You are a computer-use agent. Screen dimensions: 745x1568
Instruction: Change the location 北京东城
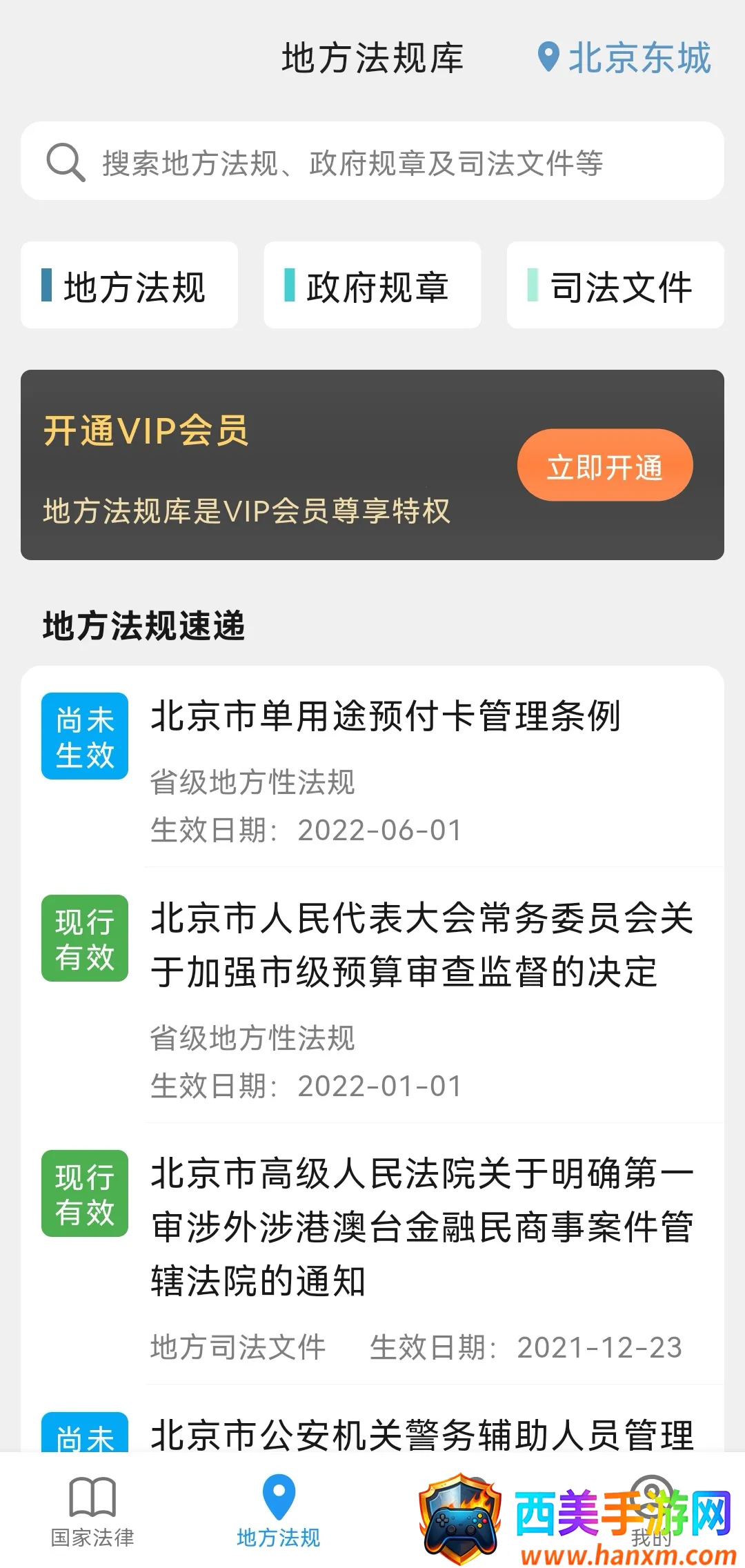(x=624, y=58)
